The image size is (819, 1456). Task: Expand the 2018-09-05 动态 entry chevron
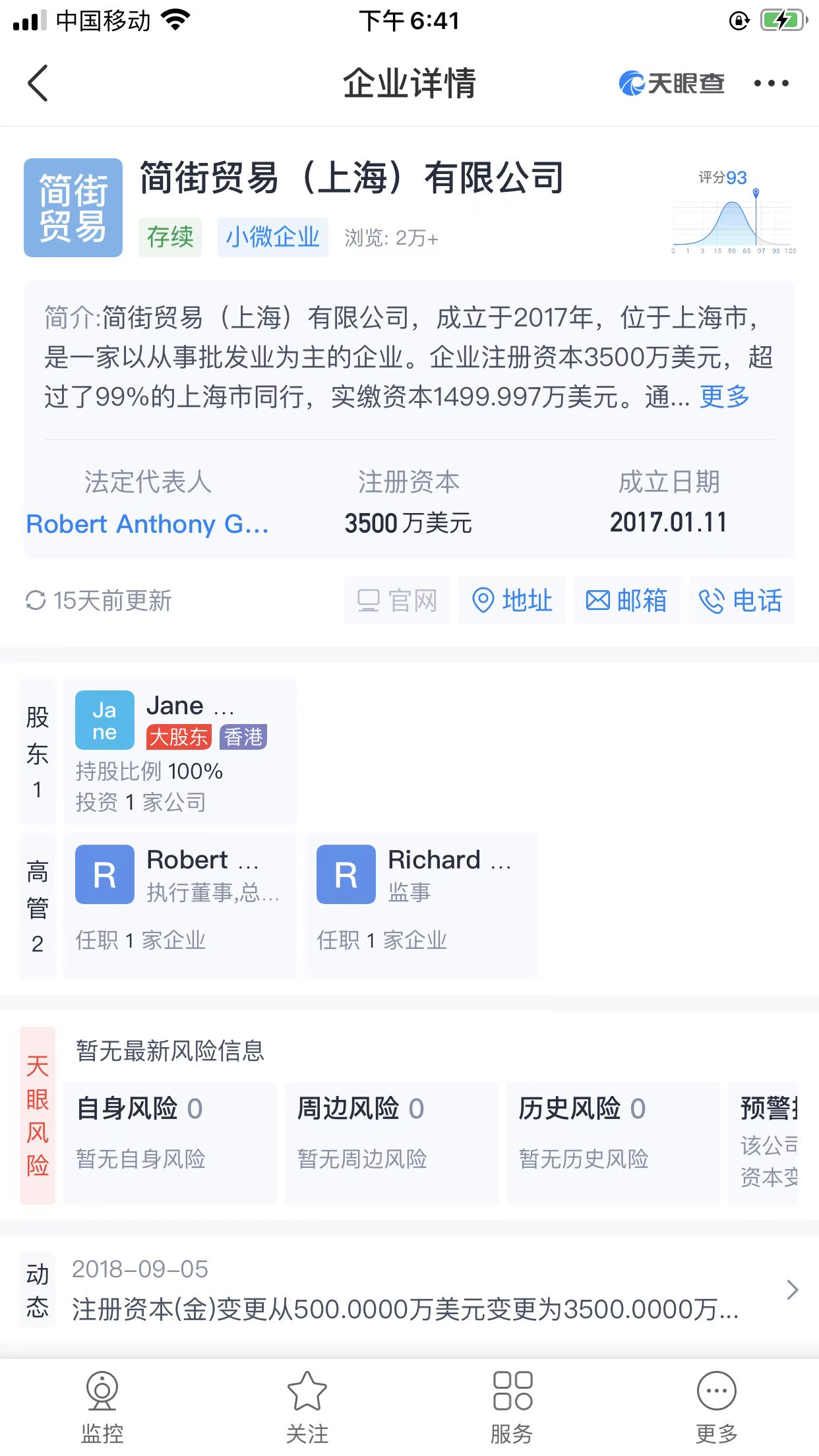[793, 1289]
